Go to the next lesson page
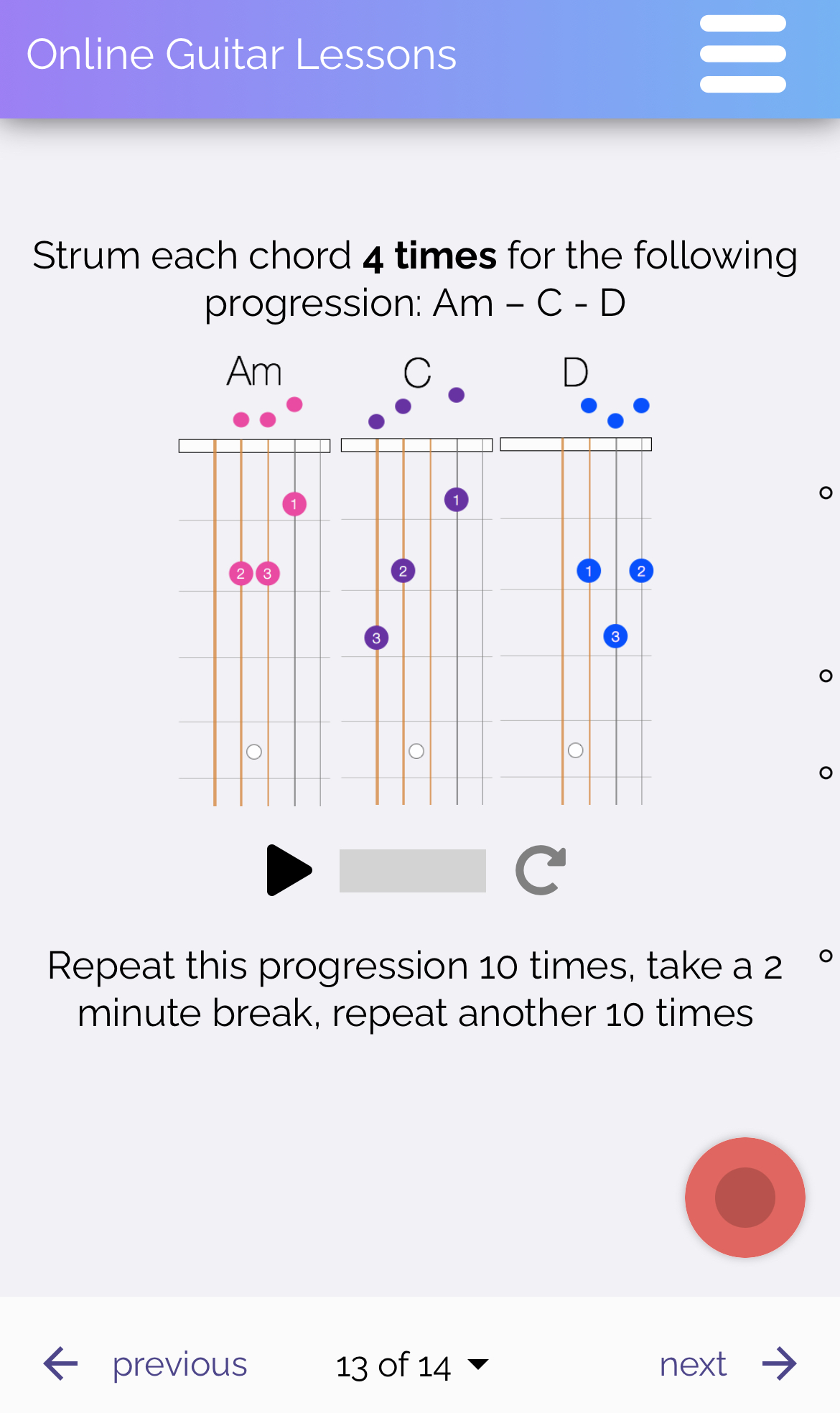The width and height of the screenshot is (840, 1413). pyautogui.click(x=727, y=1363)
